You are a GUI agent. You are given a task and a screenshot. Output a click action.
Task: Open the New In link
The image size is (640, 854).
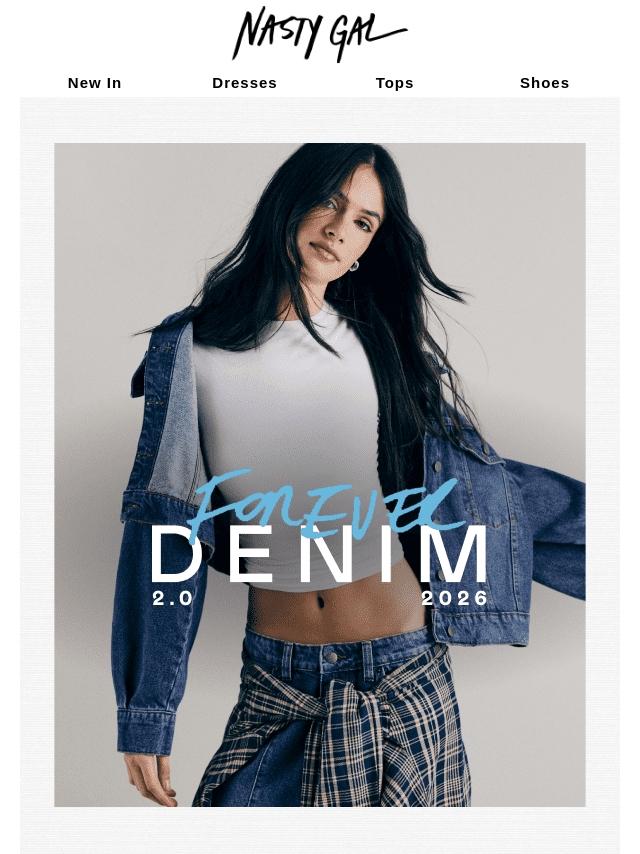[94, 83]
